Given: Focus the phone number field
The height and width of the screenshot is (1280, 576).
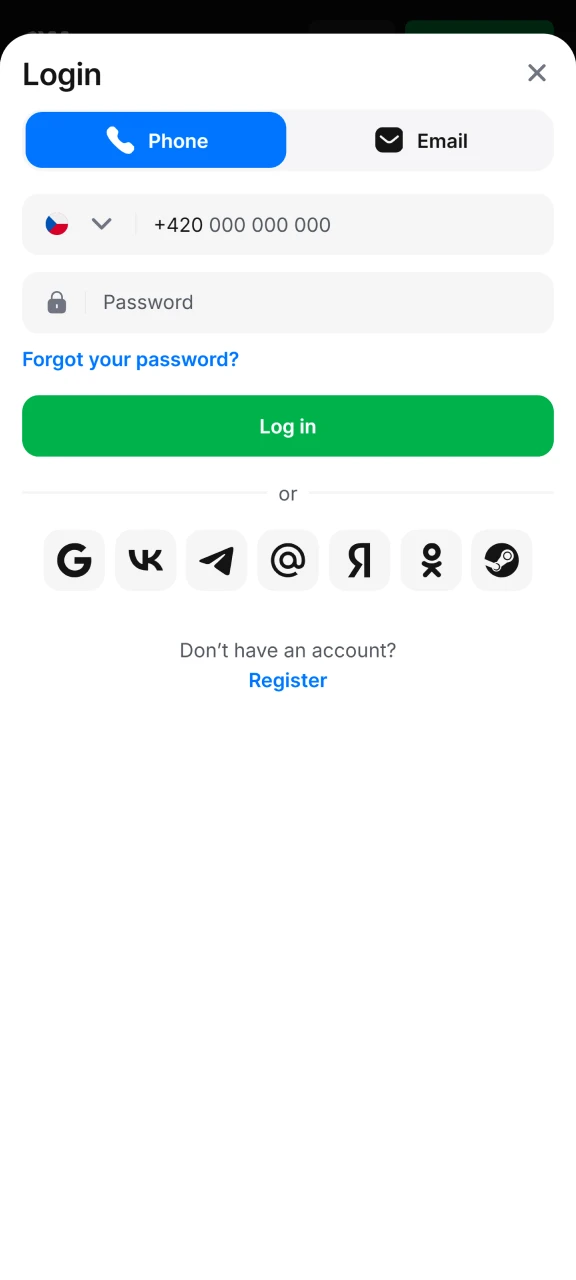Looking at the screenshot, I should pos(345,225).
